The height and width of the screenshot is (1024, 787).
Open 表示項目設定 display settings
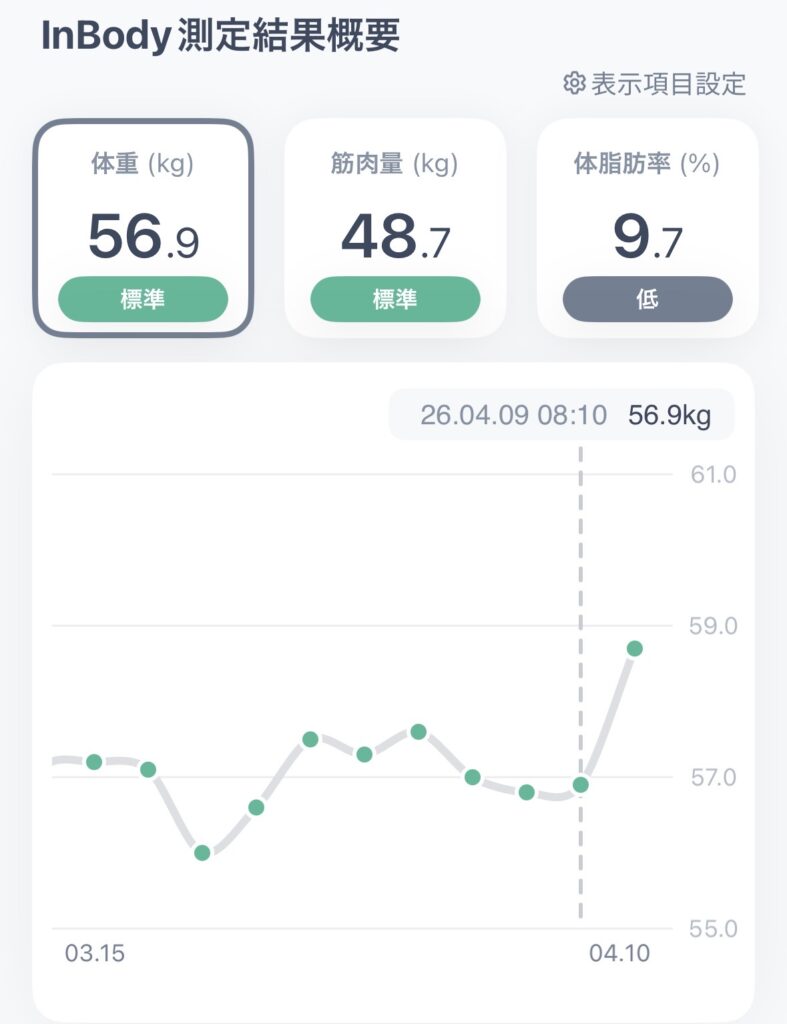coord(655,84)
